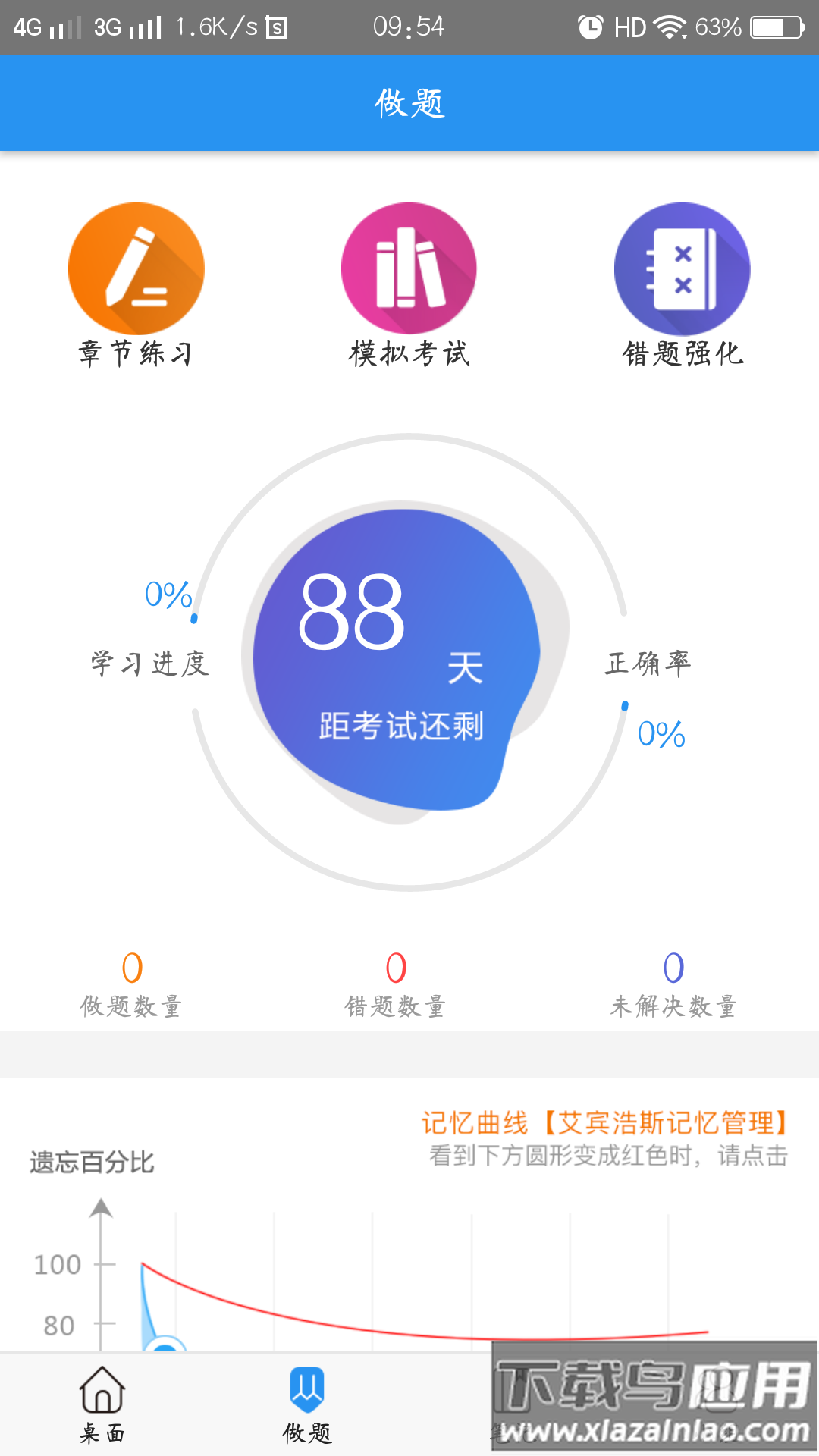The height and width of the screenshot is (1456, 819).
Task: Click the 做题 title in blue header
Action: (x=409, y=102)
